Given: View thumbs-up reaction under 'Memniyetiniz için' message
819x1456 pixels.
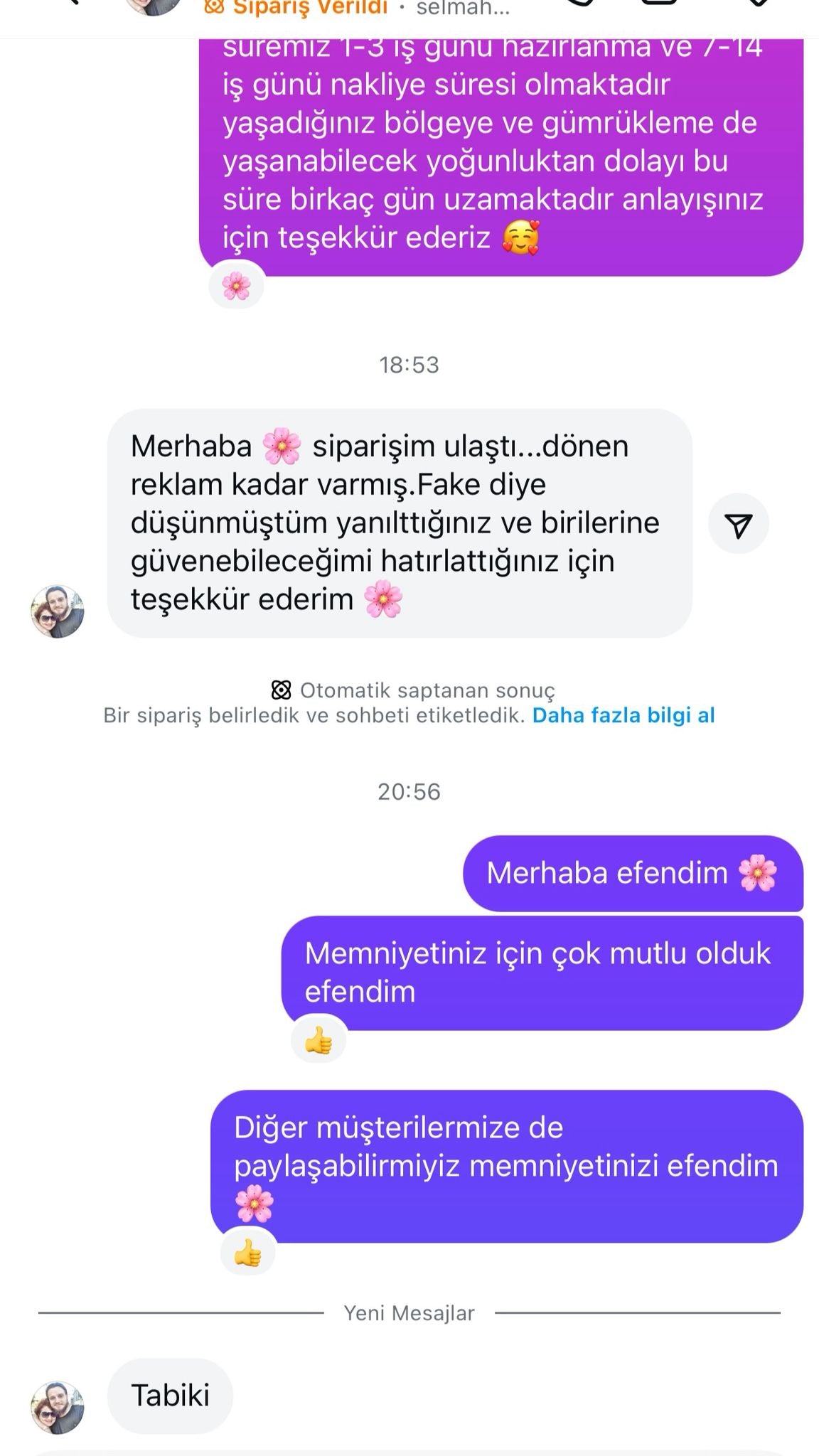Looking at the screenshot, I should [x=318, y=1042].
